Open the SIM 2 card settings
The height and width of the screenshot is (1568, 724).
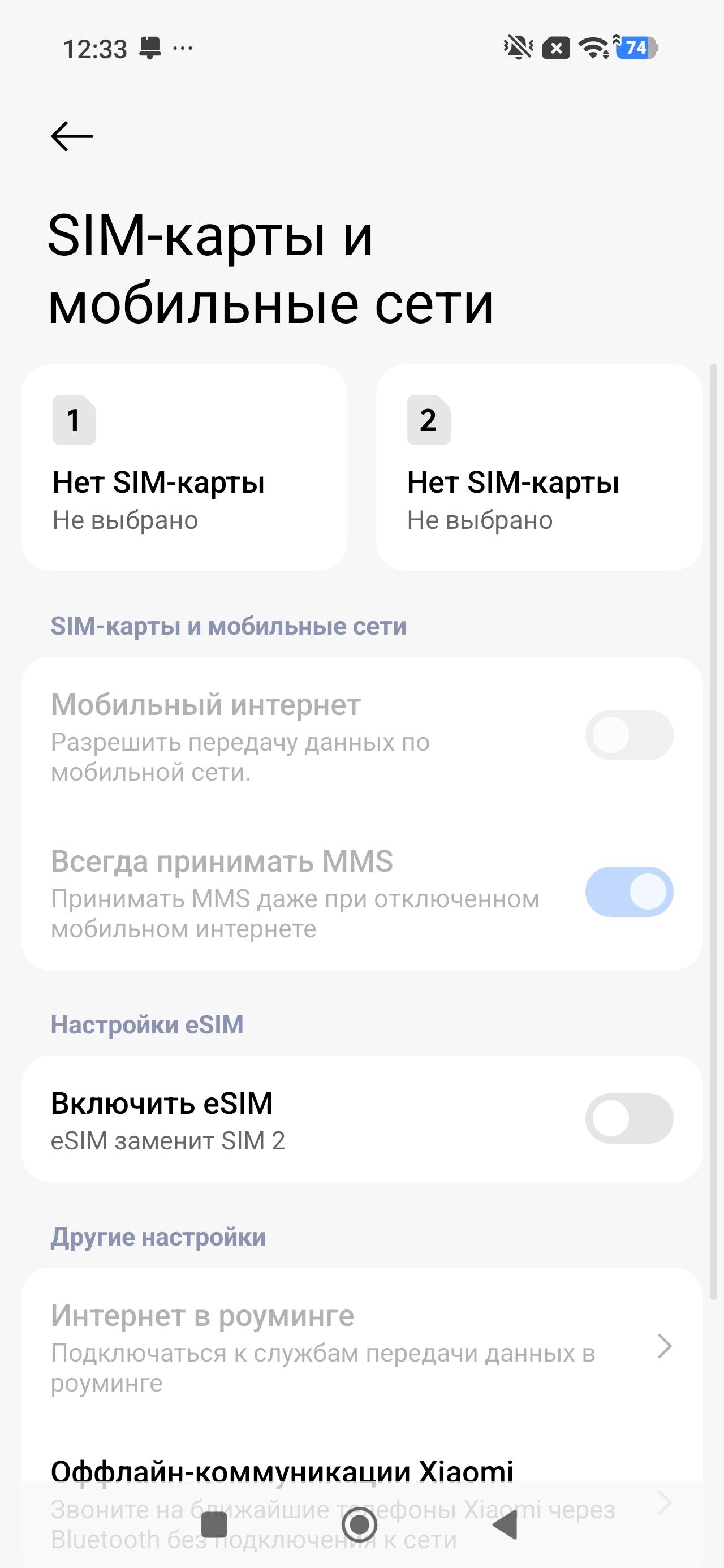coord(539,467)
